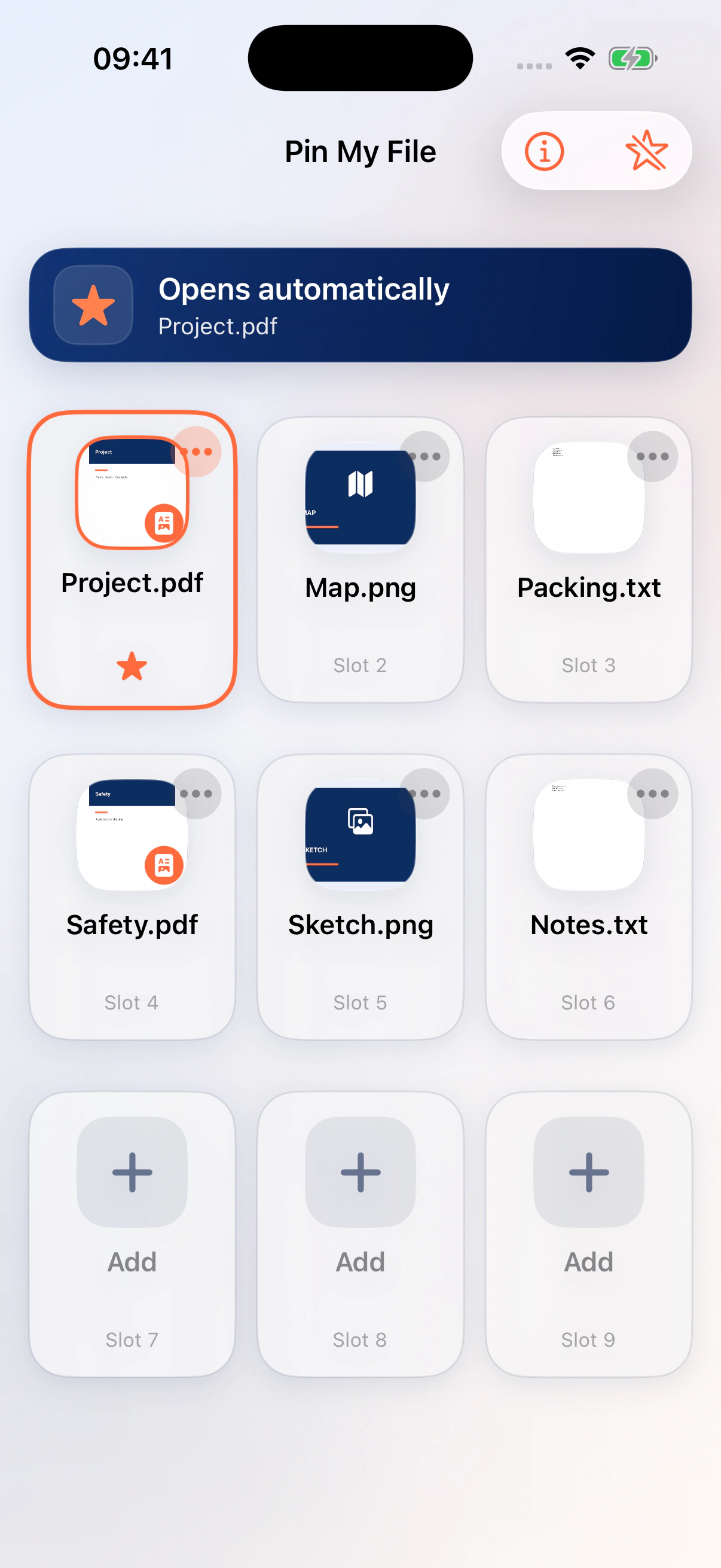The image size is (721, 1568).
Task: Open more options for Notes.txt
Action: click(x=652, y=794)
